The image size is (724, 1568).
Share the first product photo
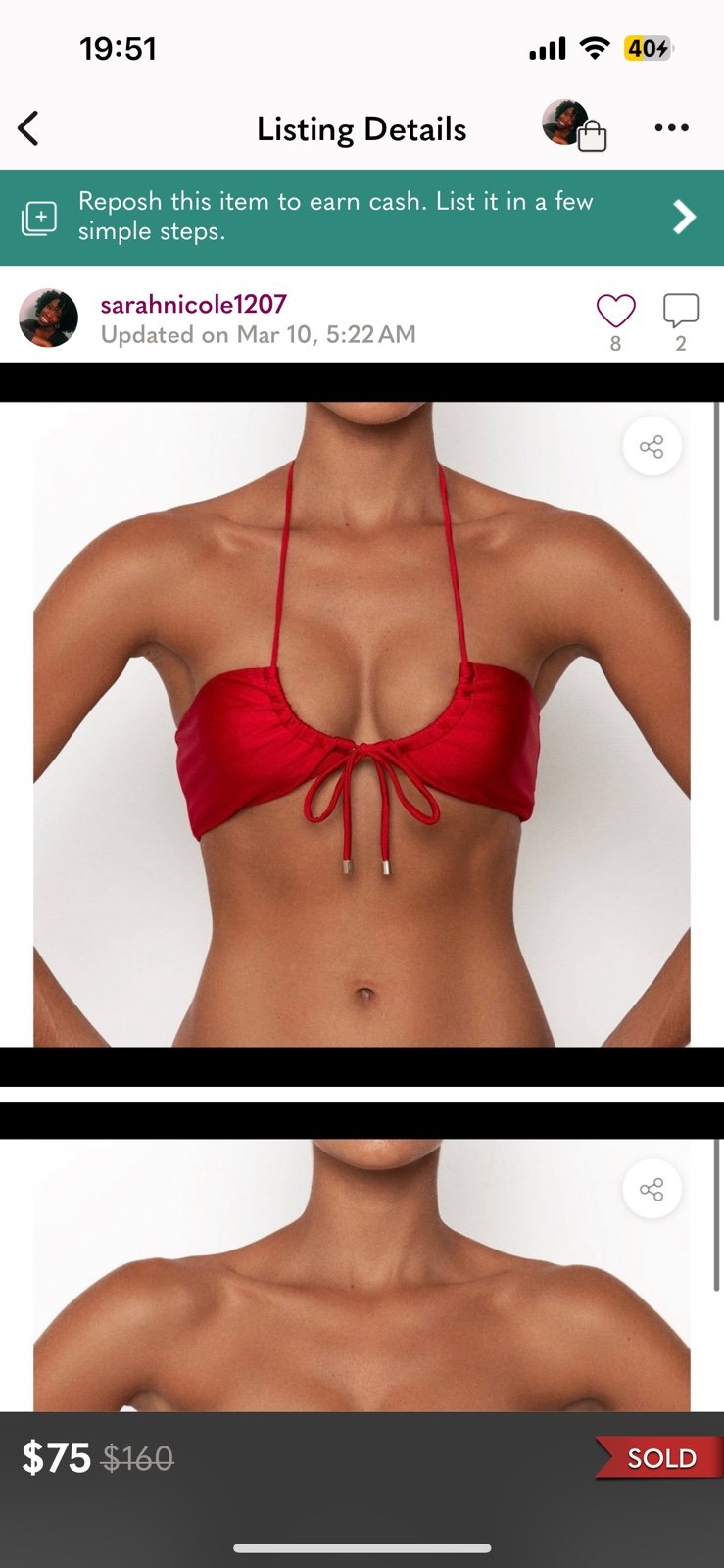pyautogui.click(x=652, y=447)
